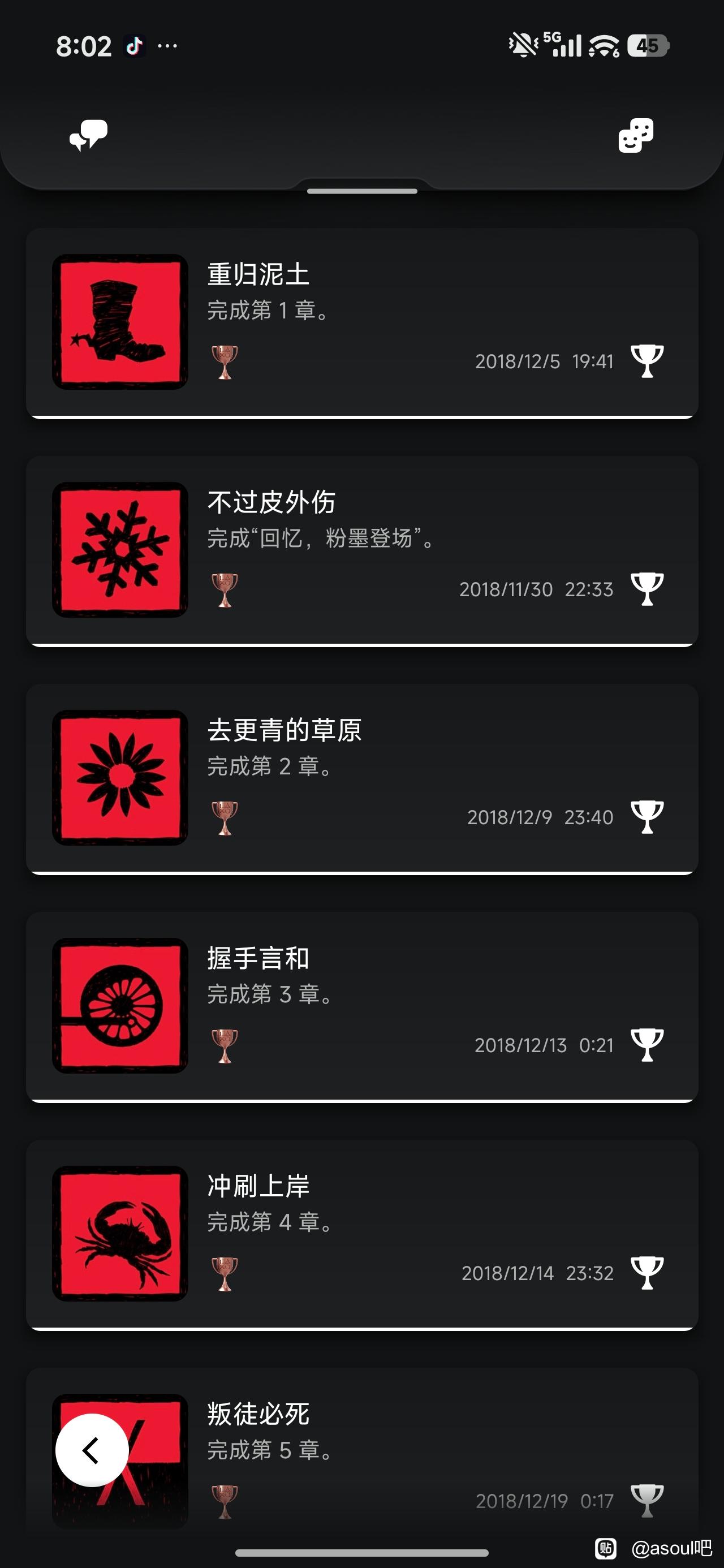This screenshot has height=1568, width=724.
Task: Tap the dice mask icon in header
Action: [x=636, y=135]
